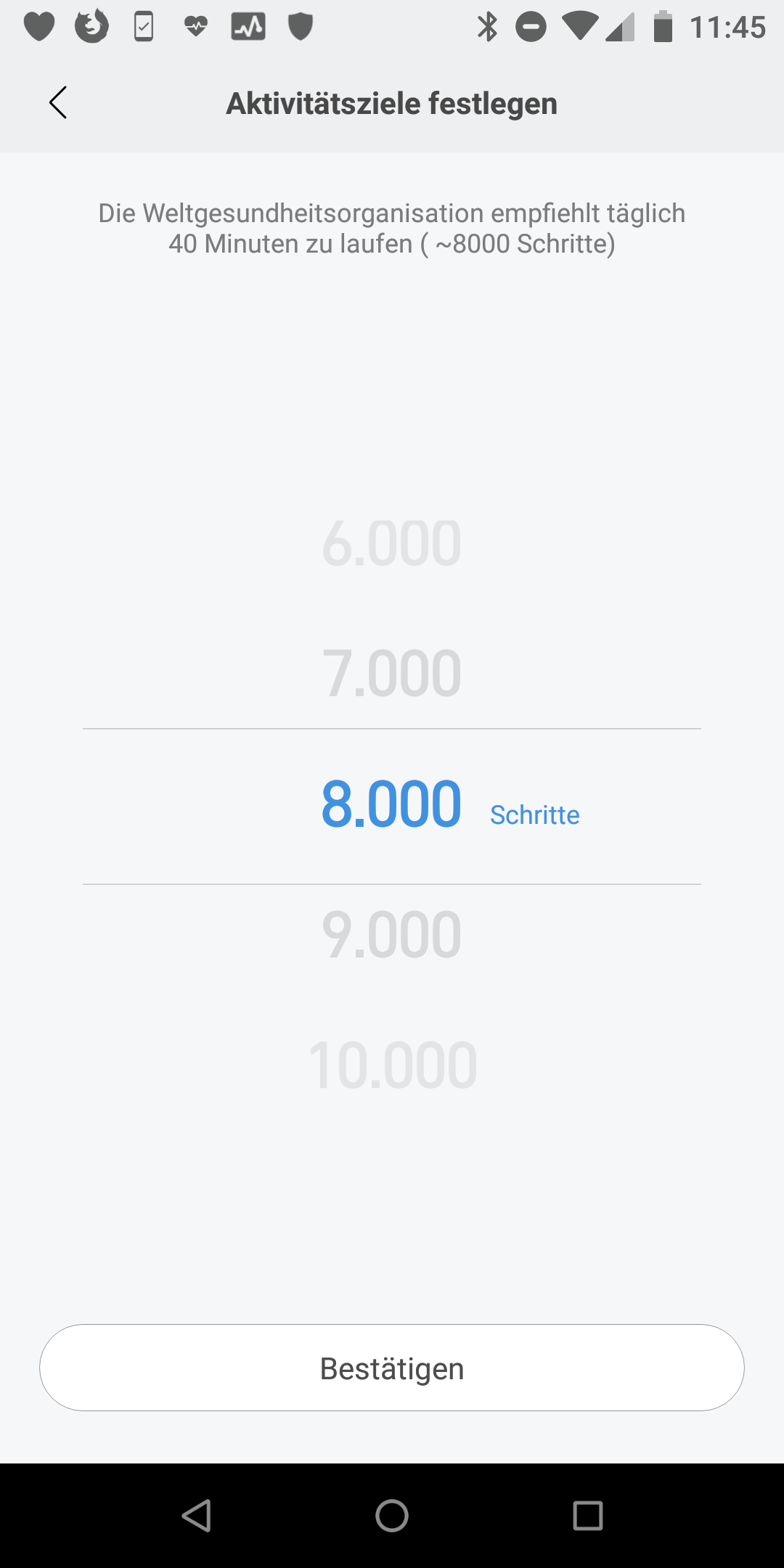Go back from activity goals screen
Screen dimensions: 784x1568
pos(58,102)
